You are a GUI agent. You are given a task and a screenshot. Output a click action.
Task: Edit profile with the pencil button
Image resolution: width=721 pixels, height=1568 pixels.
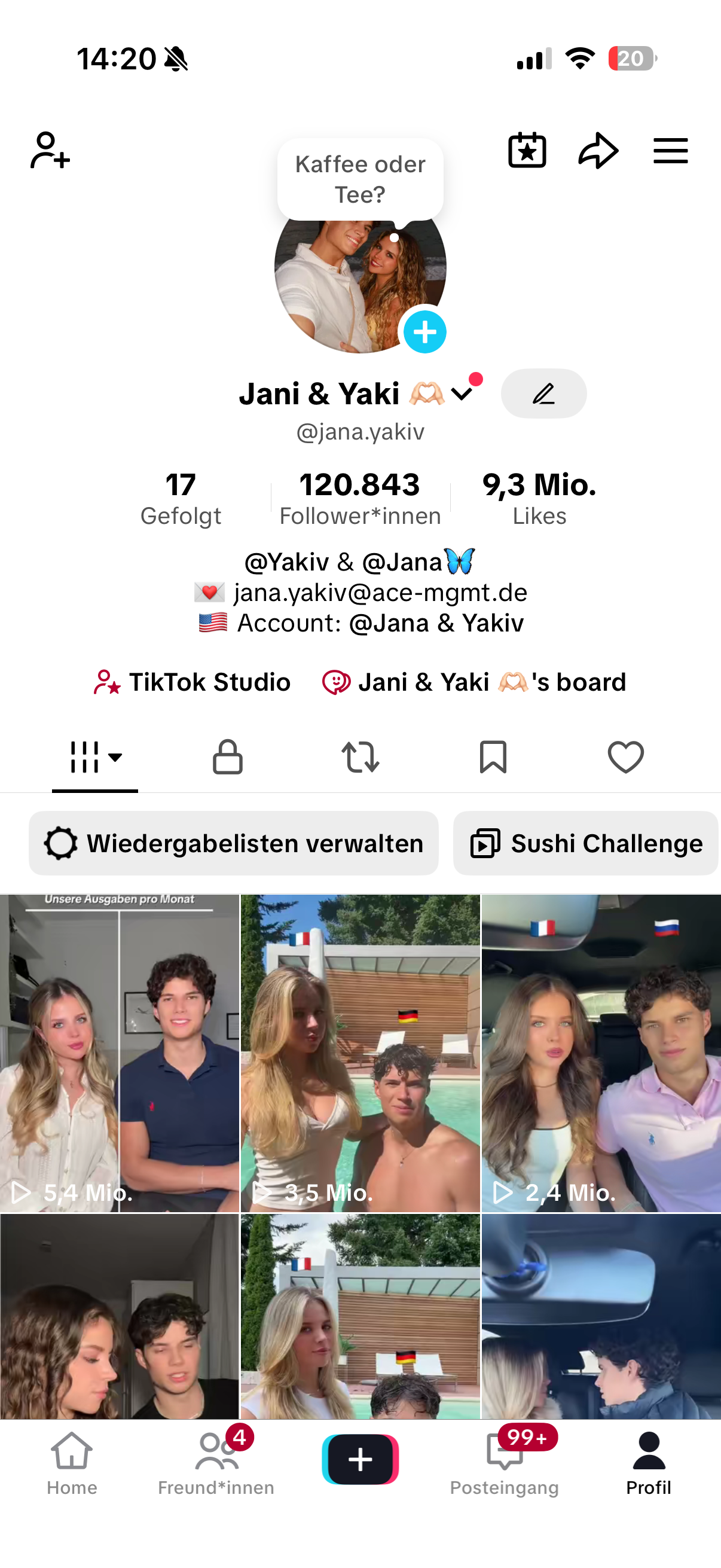tap(543, 394)
